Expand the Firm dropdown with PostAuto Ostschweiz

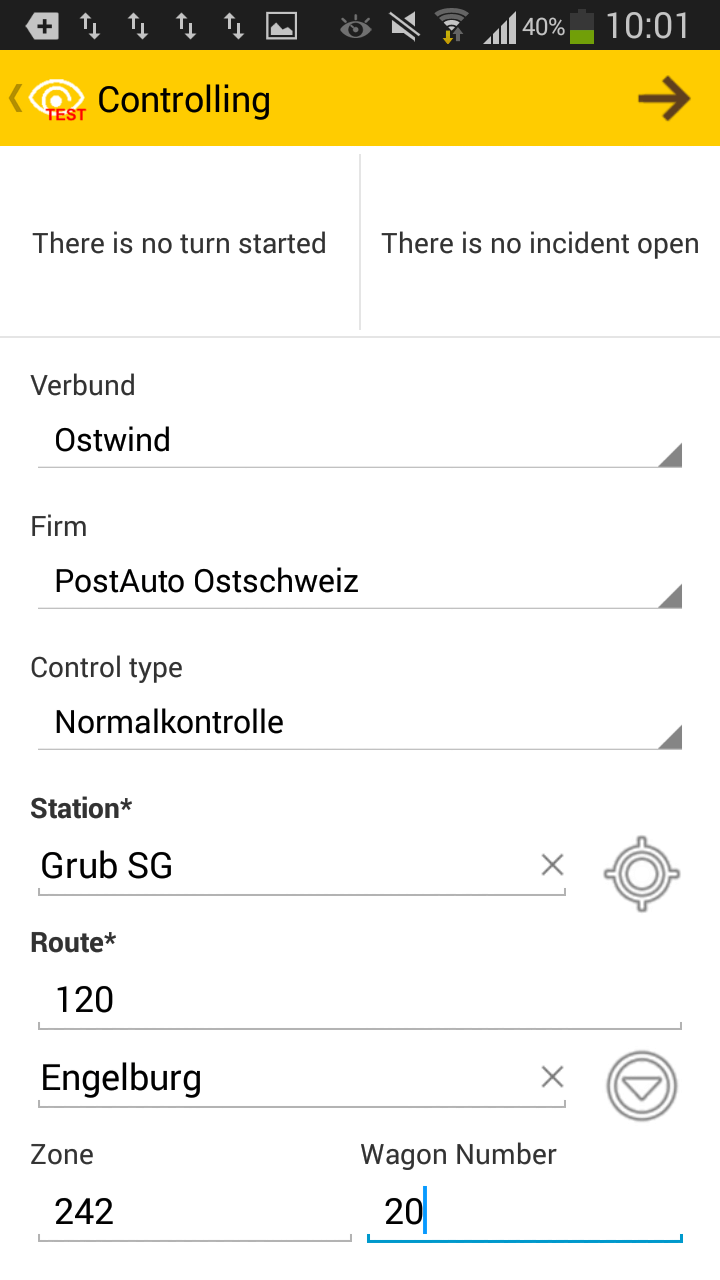pyautogui.click(x=360, y=582)
